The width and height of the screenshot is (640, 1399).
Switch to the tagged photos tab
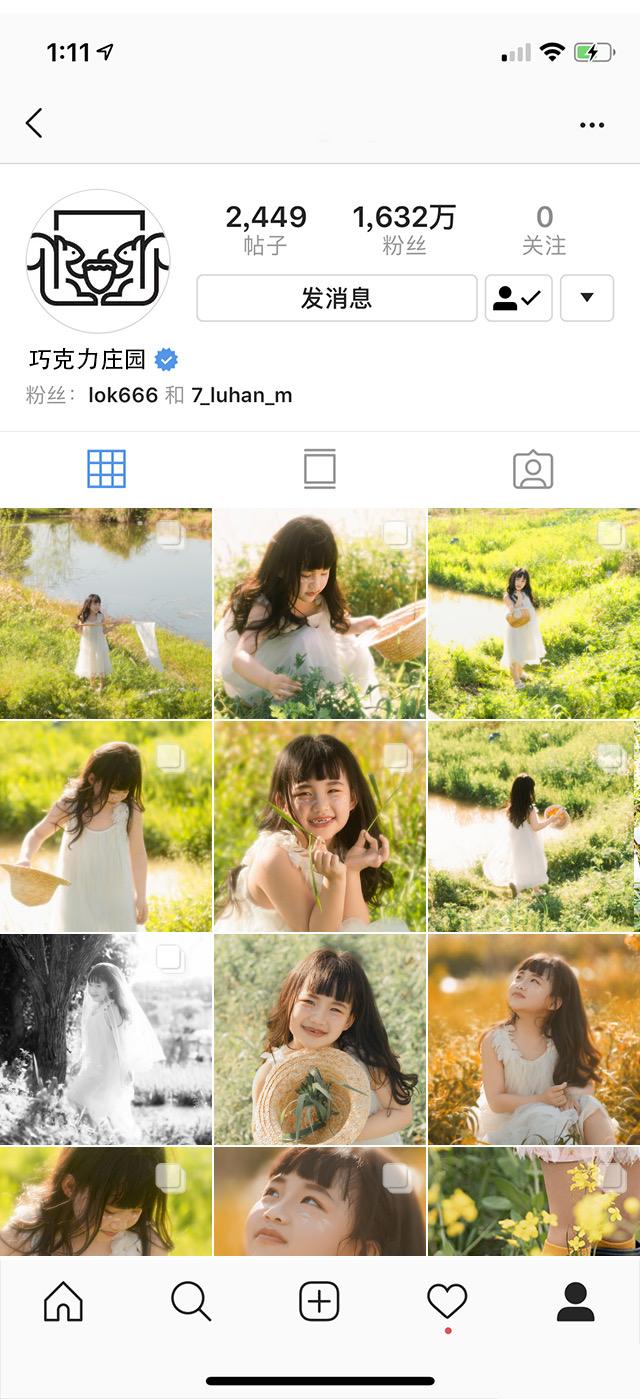[x=533, y=468]
